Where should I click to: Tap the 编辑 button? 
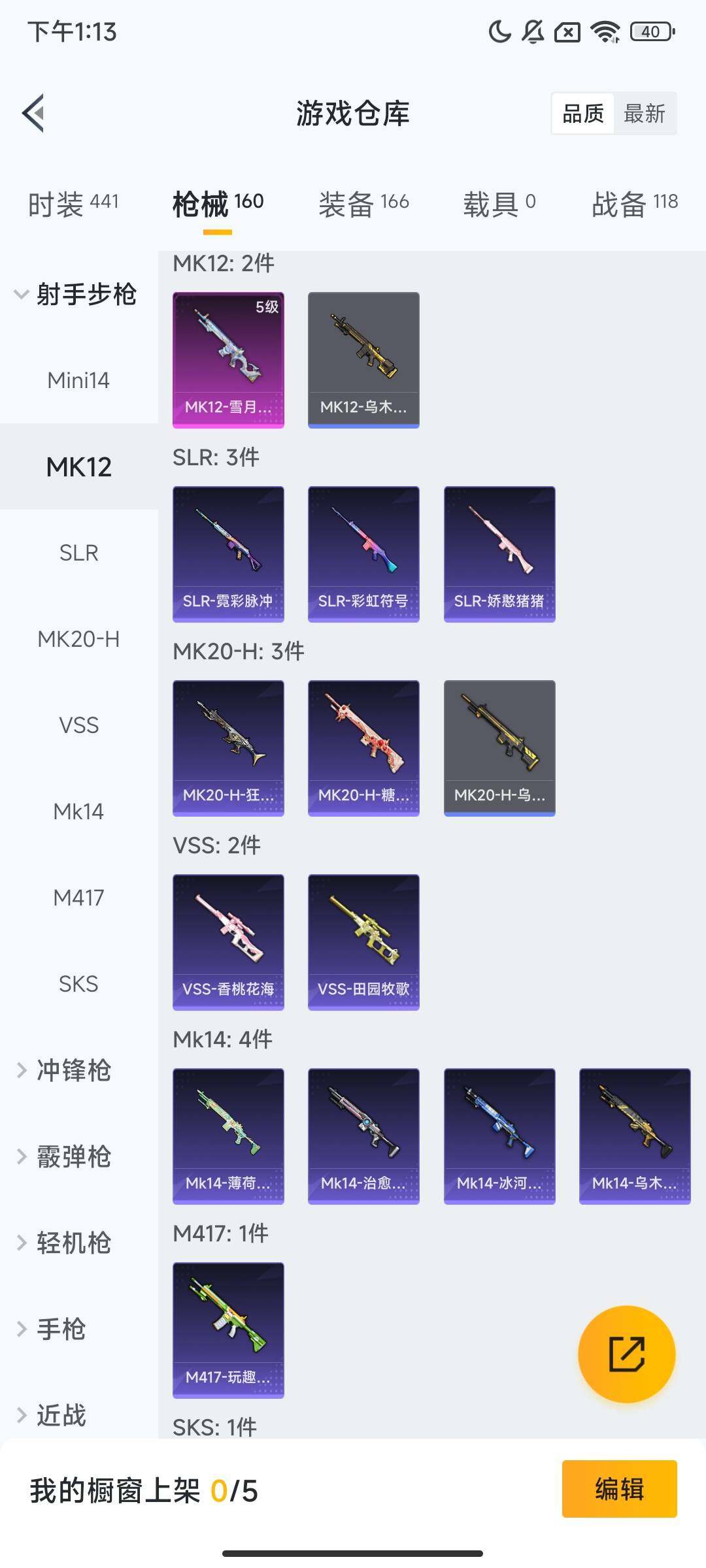(619, 1489)
